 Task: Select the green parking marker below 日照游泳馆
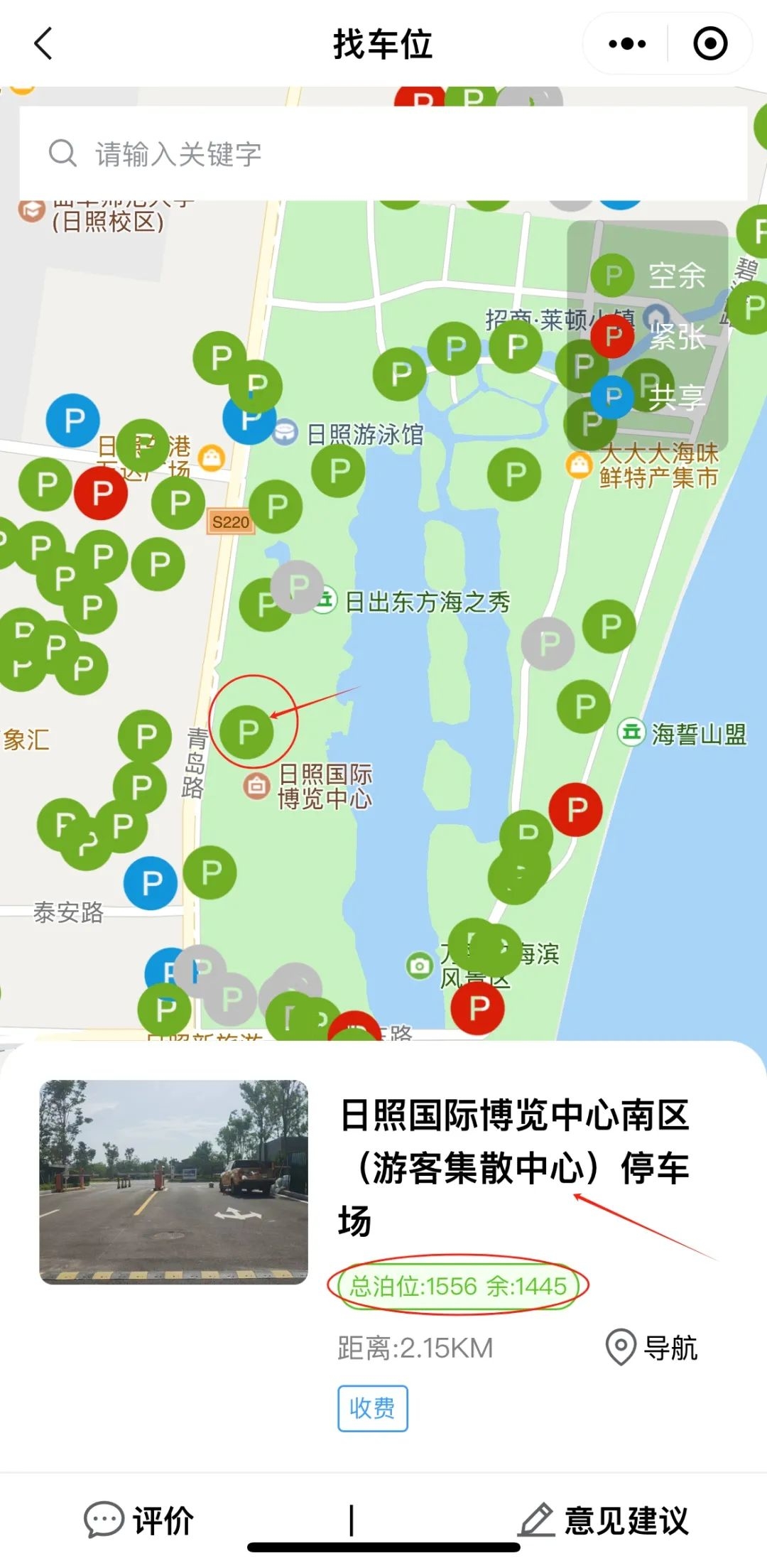coord(339,470)
